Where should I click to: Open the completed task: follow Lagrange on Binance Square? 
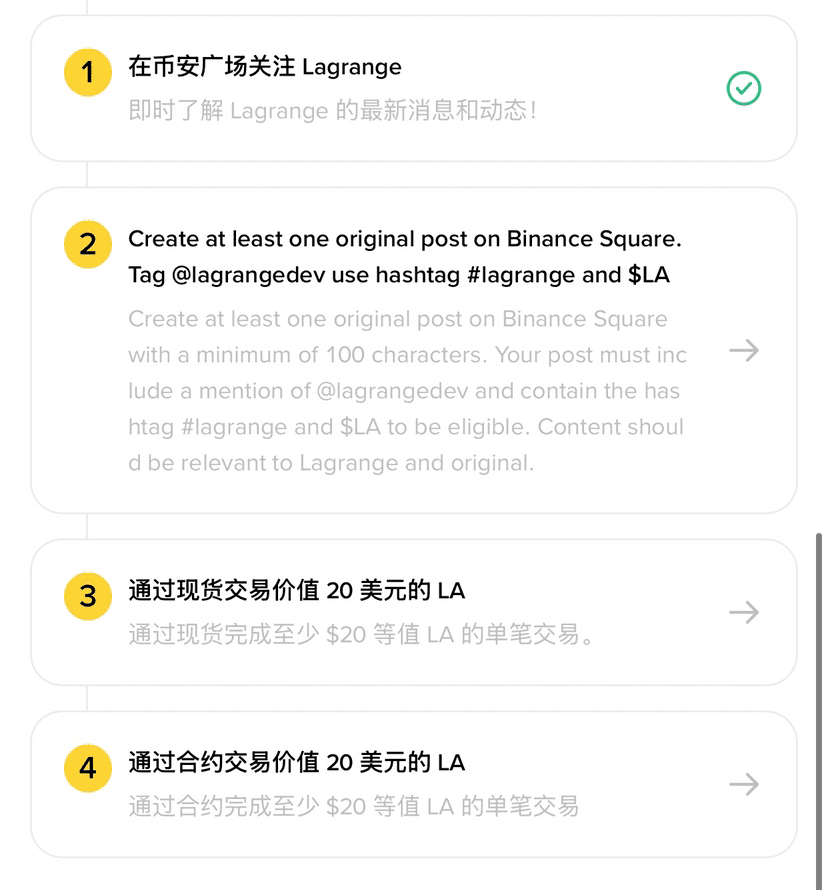click(x=413, y=88)
